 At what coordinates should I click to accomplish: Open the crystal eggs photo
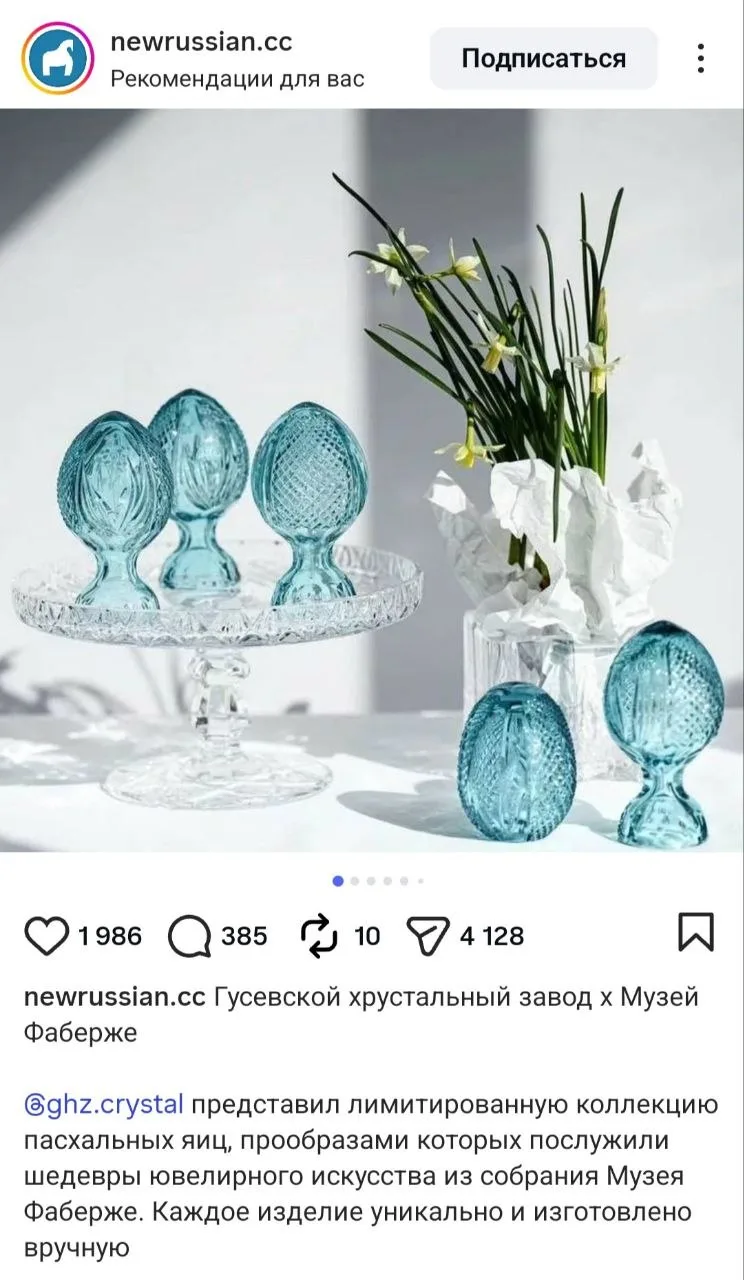pyautogui.click(x=372, y=480)
